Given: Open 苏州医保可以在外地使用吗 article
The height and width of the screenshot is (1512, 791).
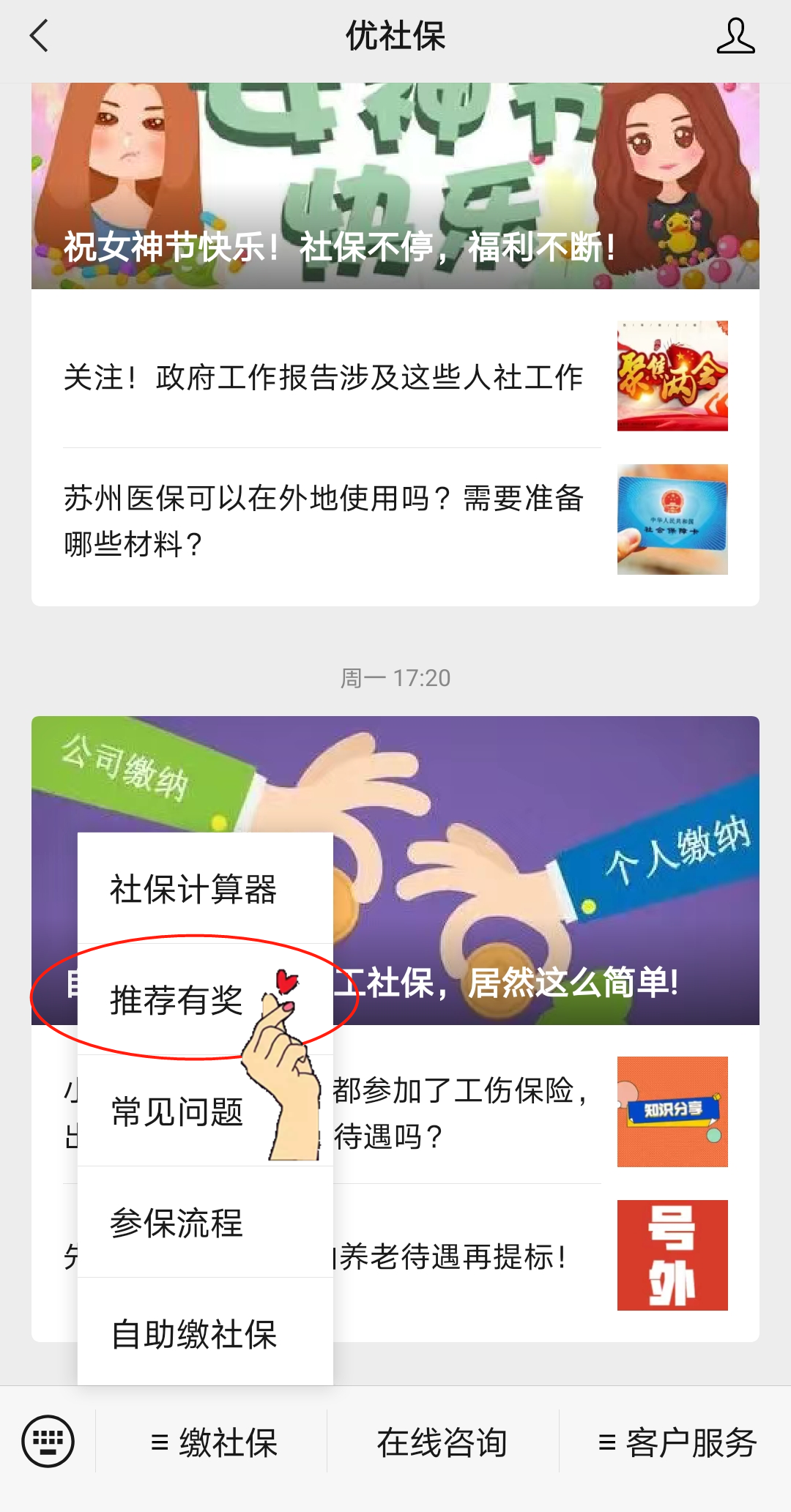Looking at the screenshot, I should click(x=324, y=520).
